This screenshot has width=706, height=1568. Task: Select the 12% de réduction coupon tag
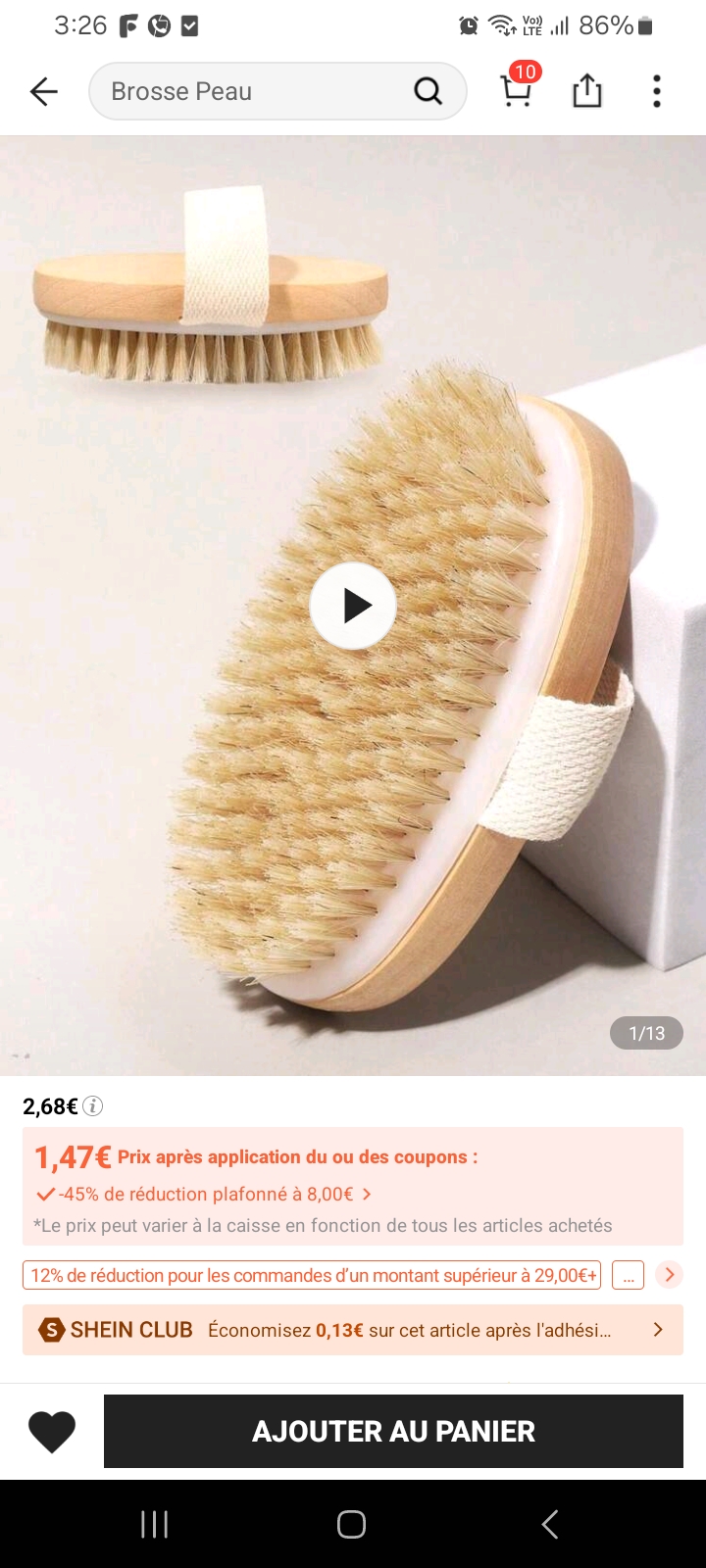pyautogui.click(x=312, y=1275)
